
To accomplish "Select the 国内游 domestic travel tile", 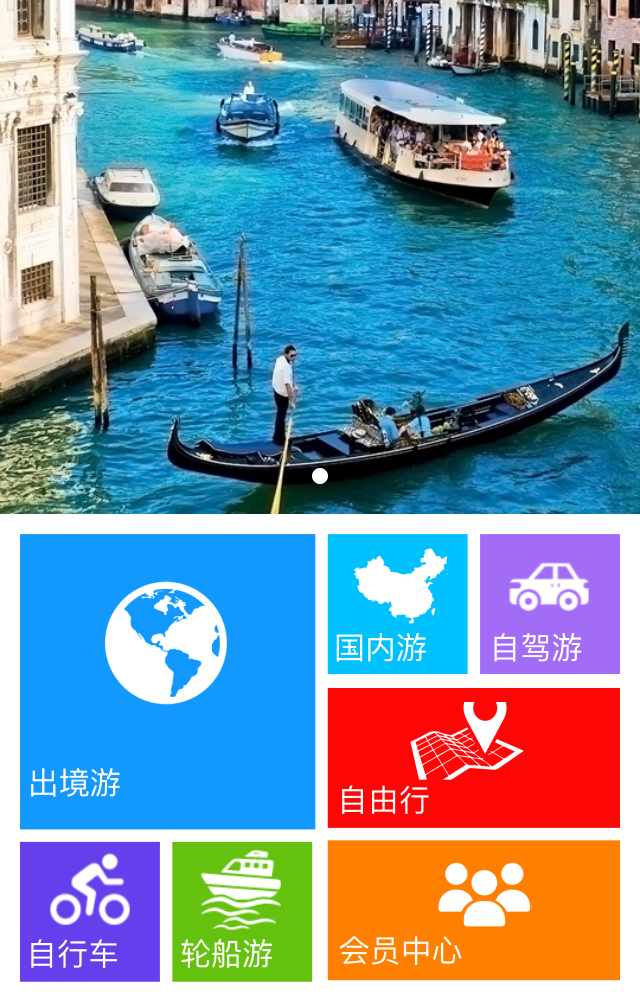I will (397, 604).
